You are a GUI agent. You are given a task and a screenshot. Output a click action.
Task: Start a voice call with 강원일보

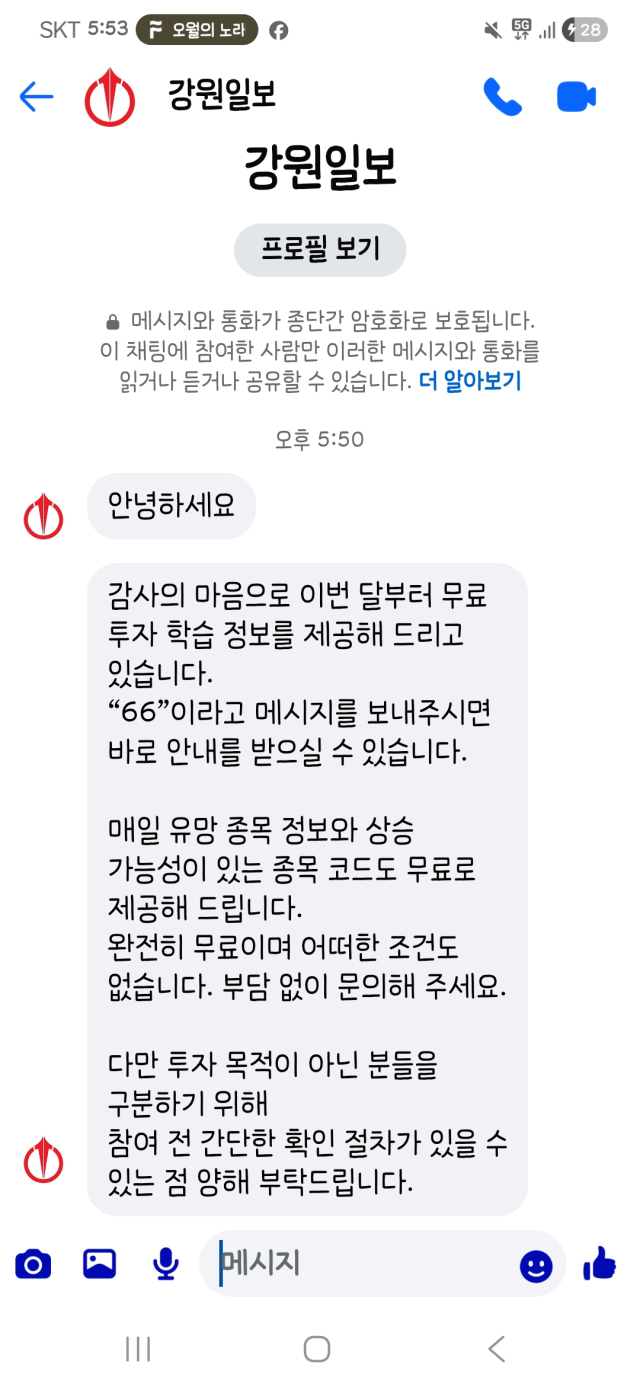click(x=502, y=97)
